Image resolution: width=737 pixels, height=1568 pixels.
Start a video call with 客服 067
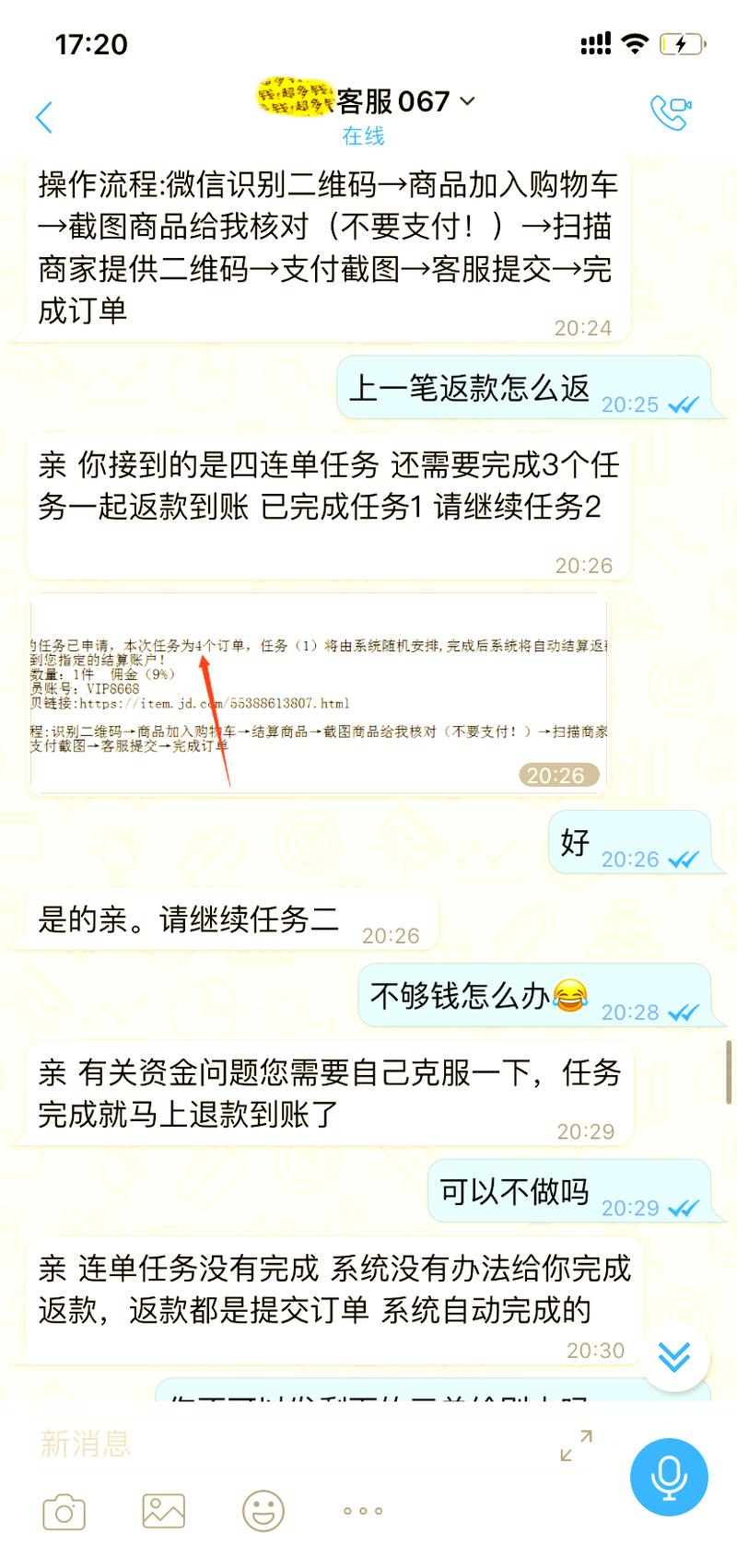pyautogui.click(x=671, y=112)
